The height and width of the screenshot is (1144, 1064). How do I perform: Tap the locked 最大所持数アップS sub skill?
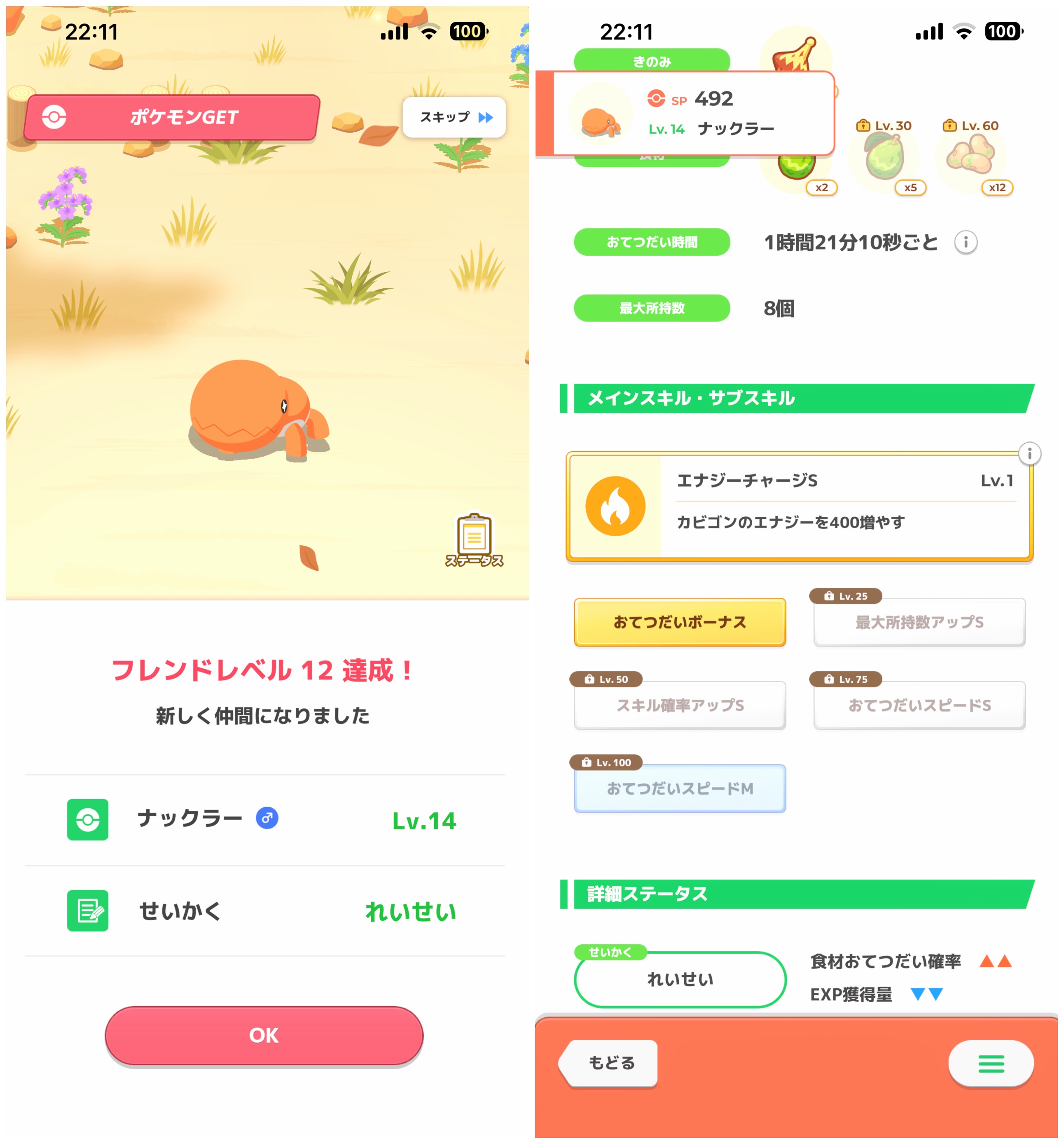click(919, 622)
